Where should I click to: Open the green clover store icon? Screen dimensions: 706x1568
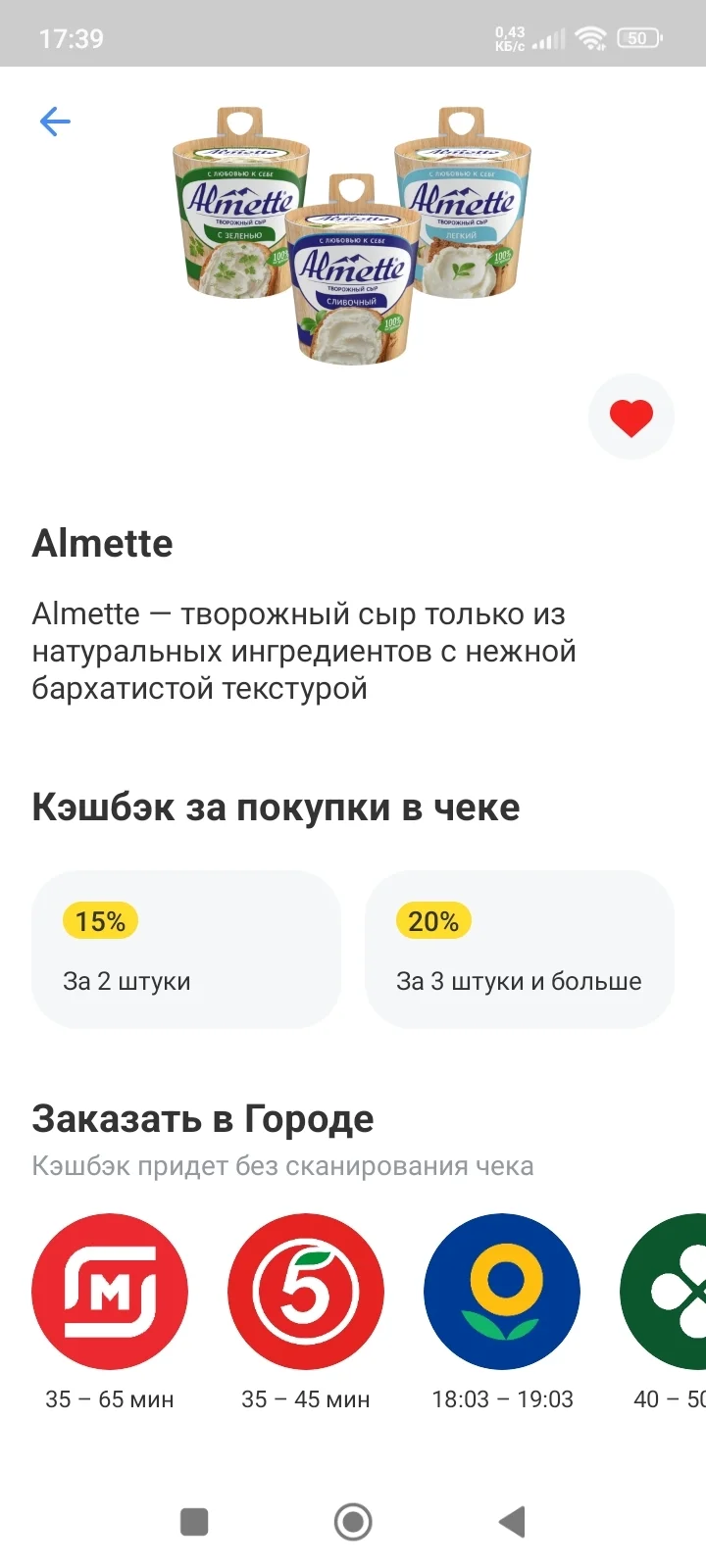pyautogui.click(x=663, y=1292)
